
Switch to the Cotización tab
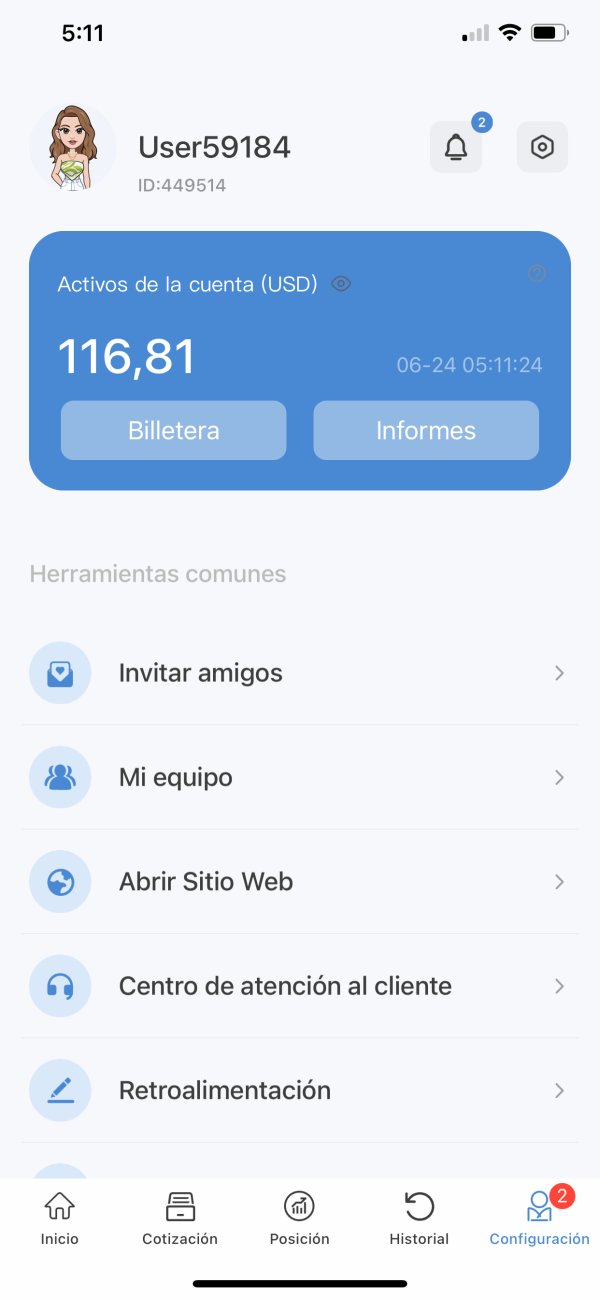(180, 1219)
